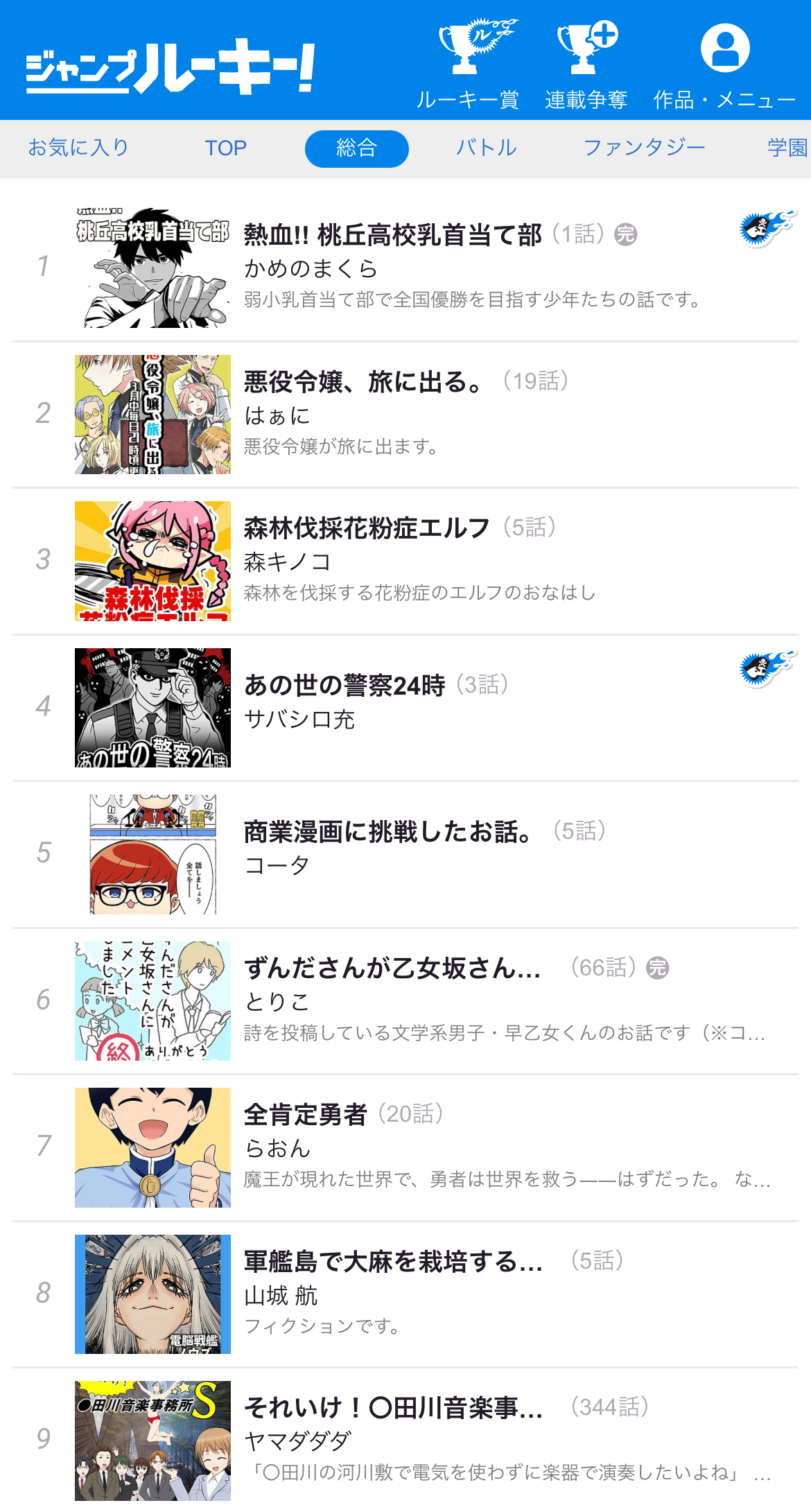Open 軍艦島で大麻を栽培する… by 山城 航
The height and width of the screenshot is (1512, 811).
coord(392,1262)
